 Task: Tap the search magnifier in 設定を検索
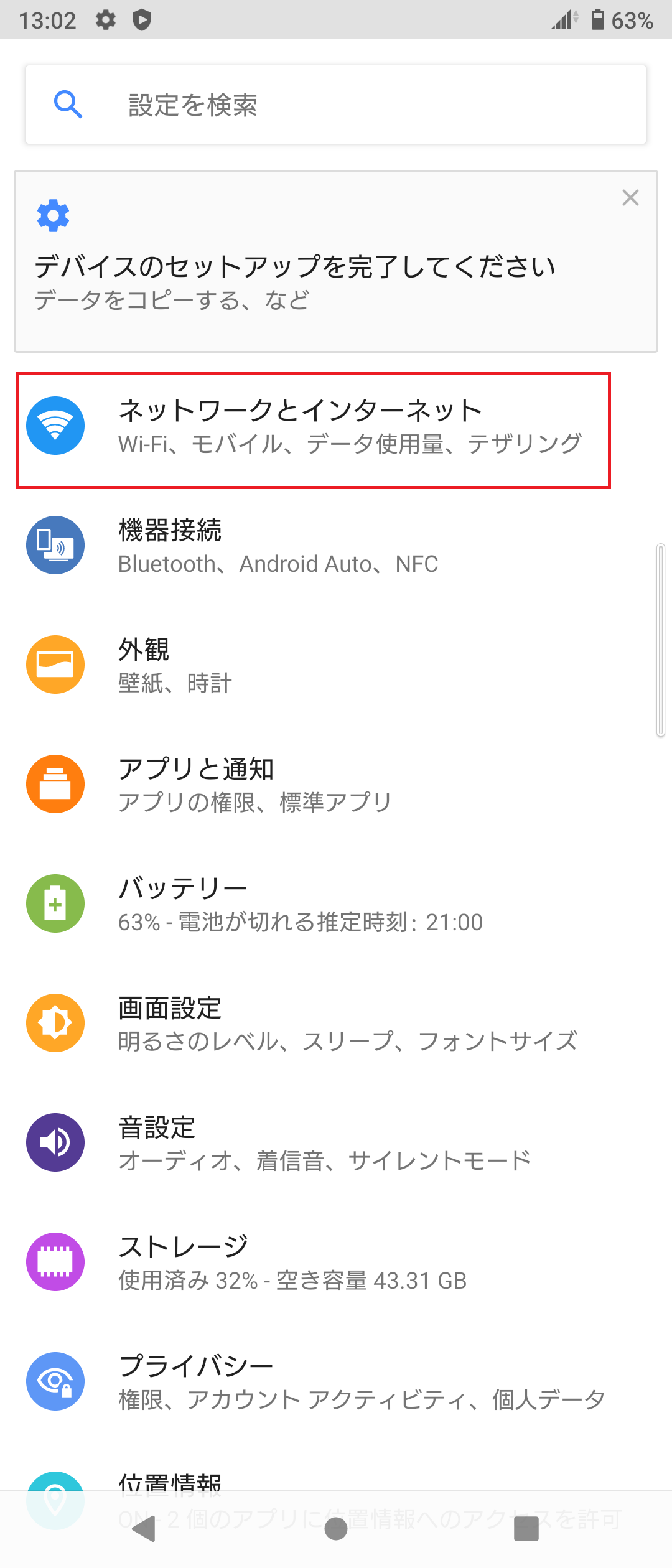coord(68,104)
